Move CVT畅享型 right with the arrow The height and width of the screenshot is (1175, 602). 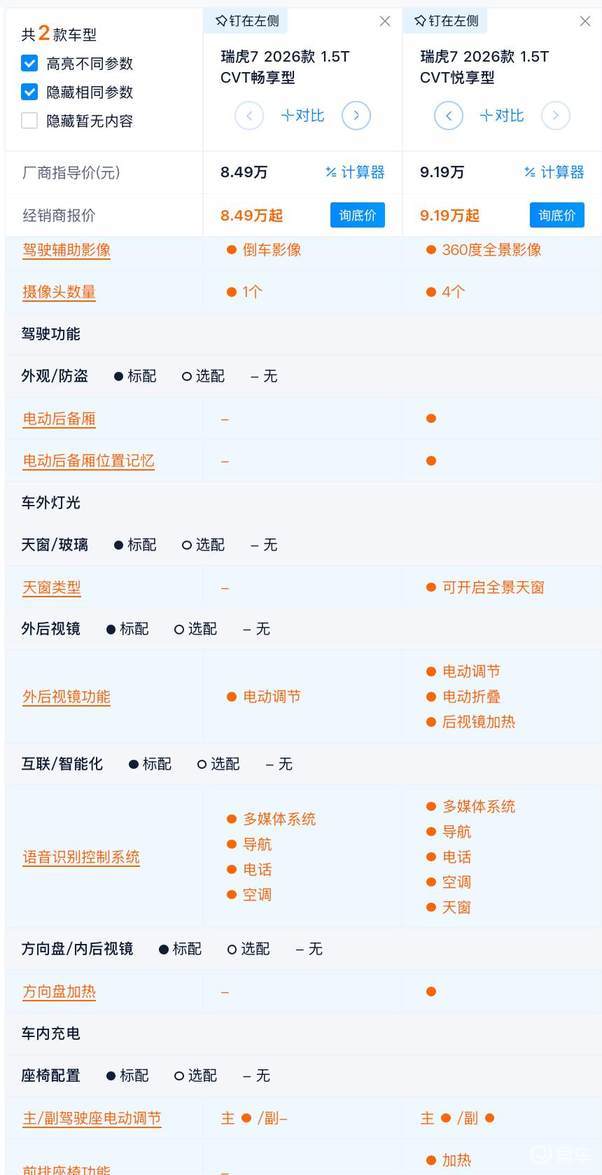356,116
